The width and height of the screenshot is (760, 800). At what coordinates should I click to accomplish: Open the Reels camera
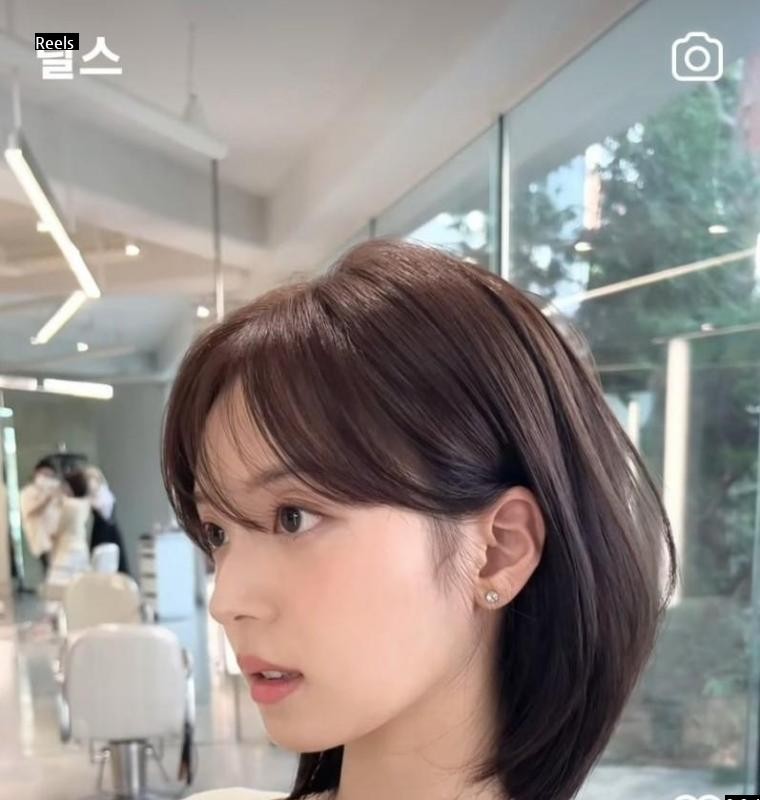tap(697, 58)
